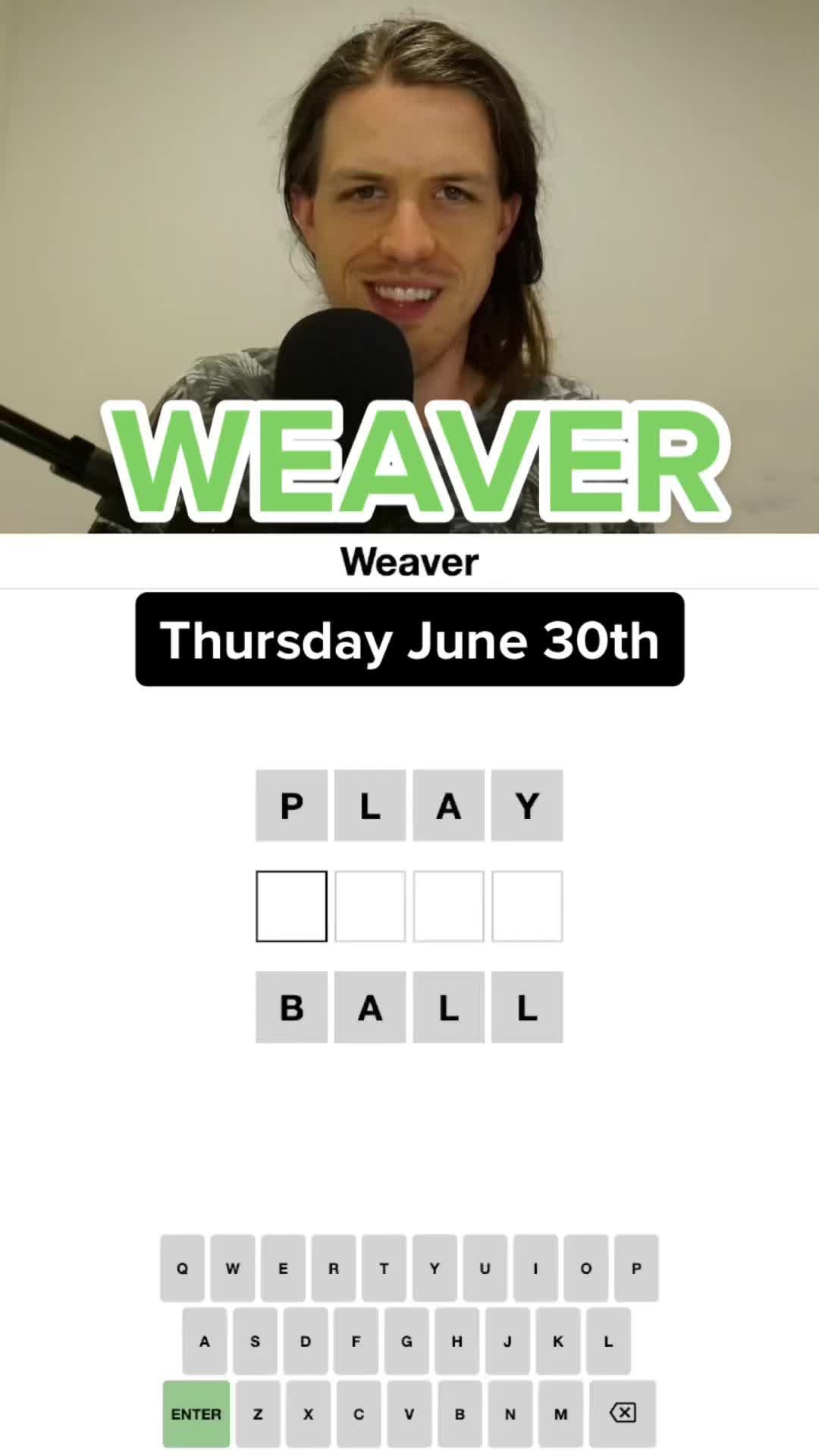Tap the letter O key
Image resolution: width=819 pixels, height=1456 pixels.
pos(585,1268)
